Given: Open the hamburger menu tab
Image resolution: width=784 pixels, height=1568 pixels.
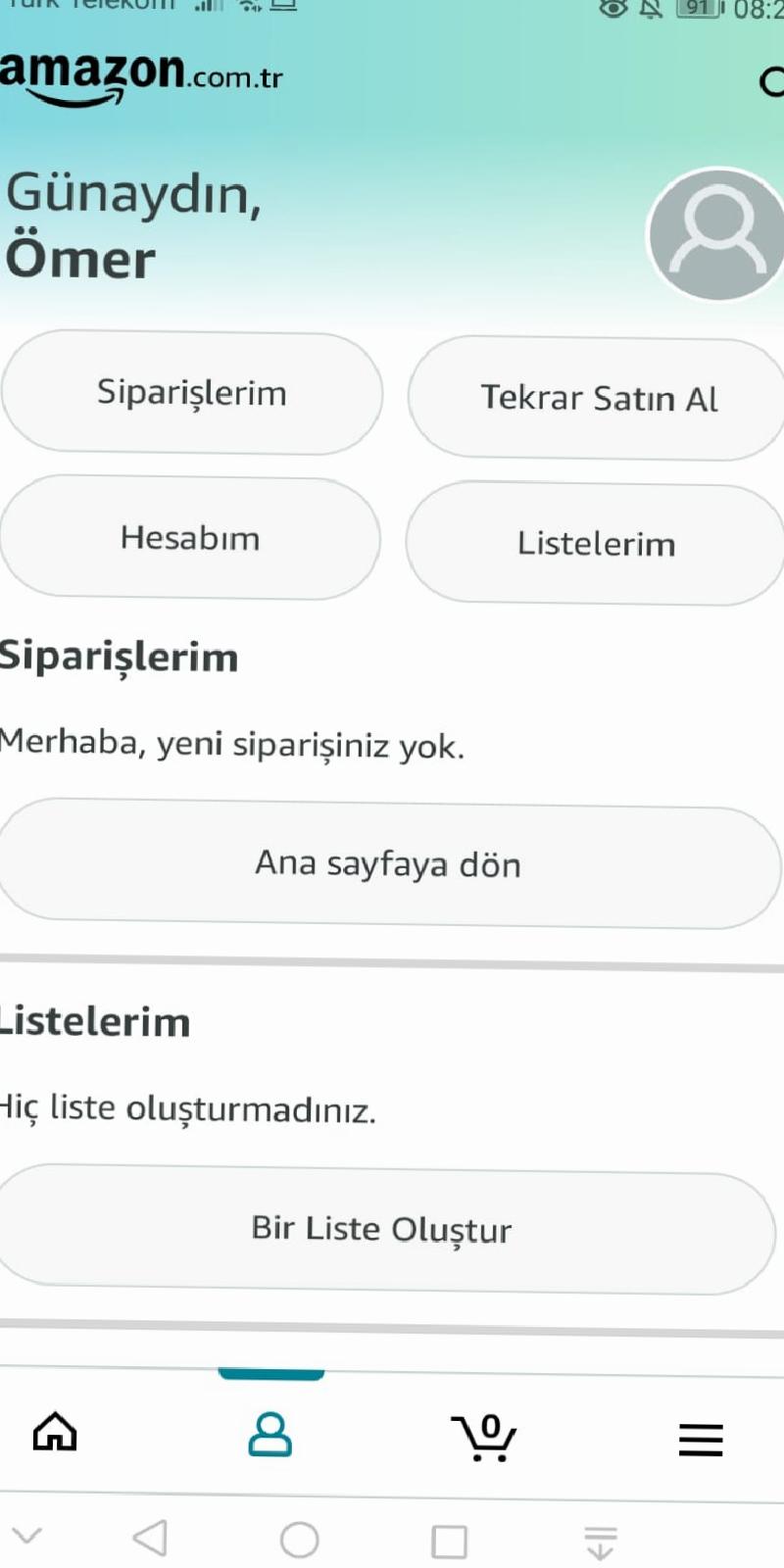Looking at the screenshot, I should 701,1440.
